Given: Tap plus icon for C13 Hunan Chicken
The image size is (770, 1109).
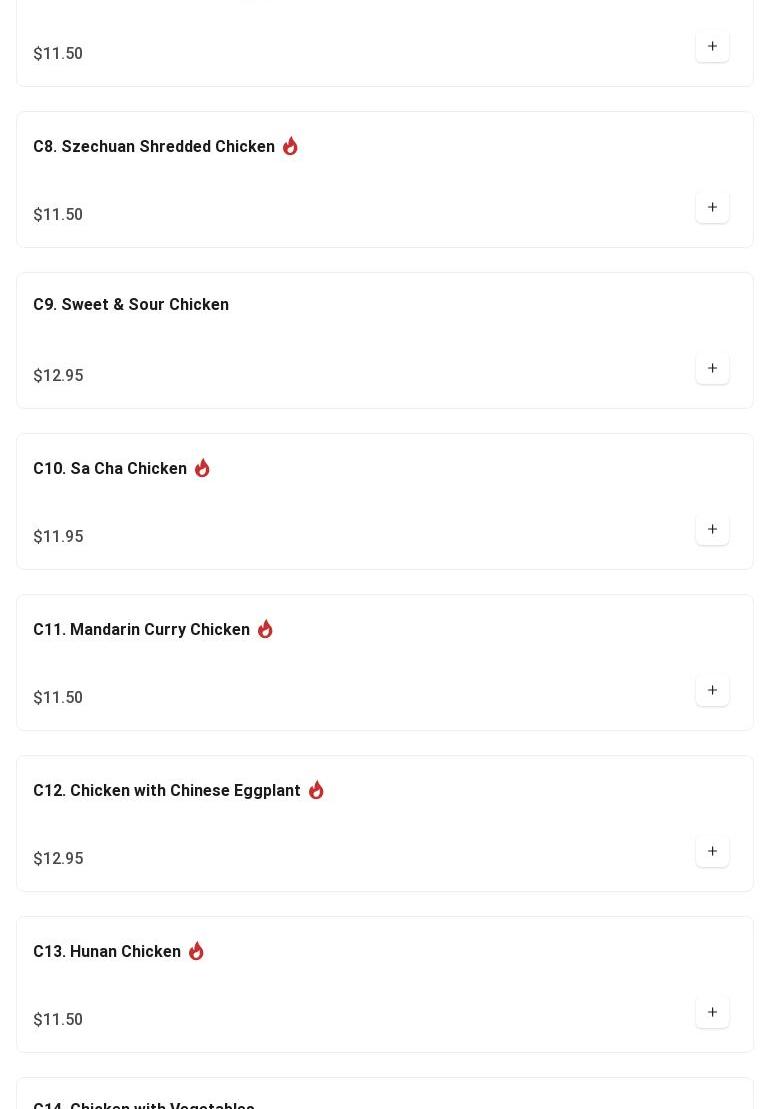Looking at the screenshot, I should (712, 1012).
